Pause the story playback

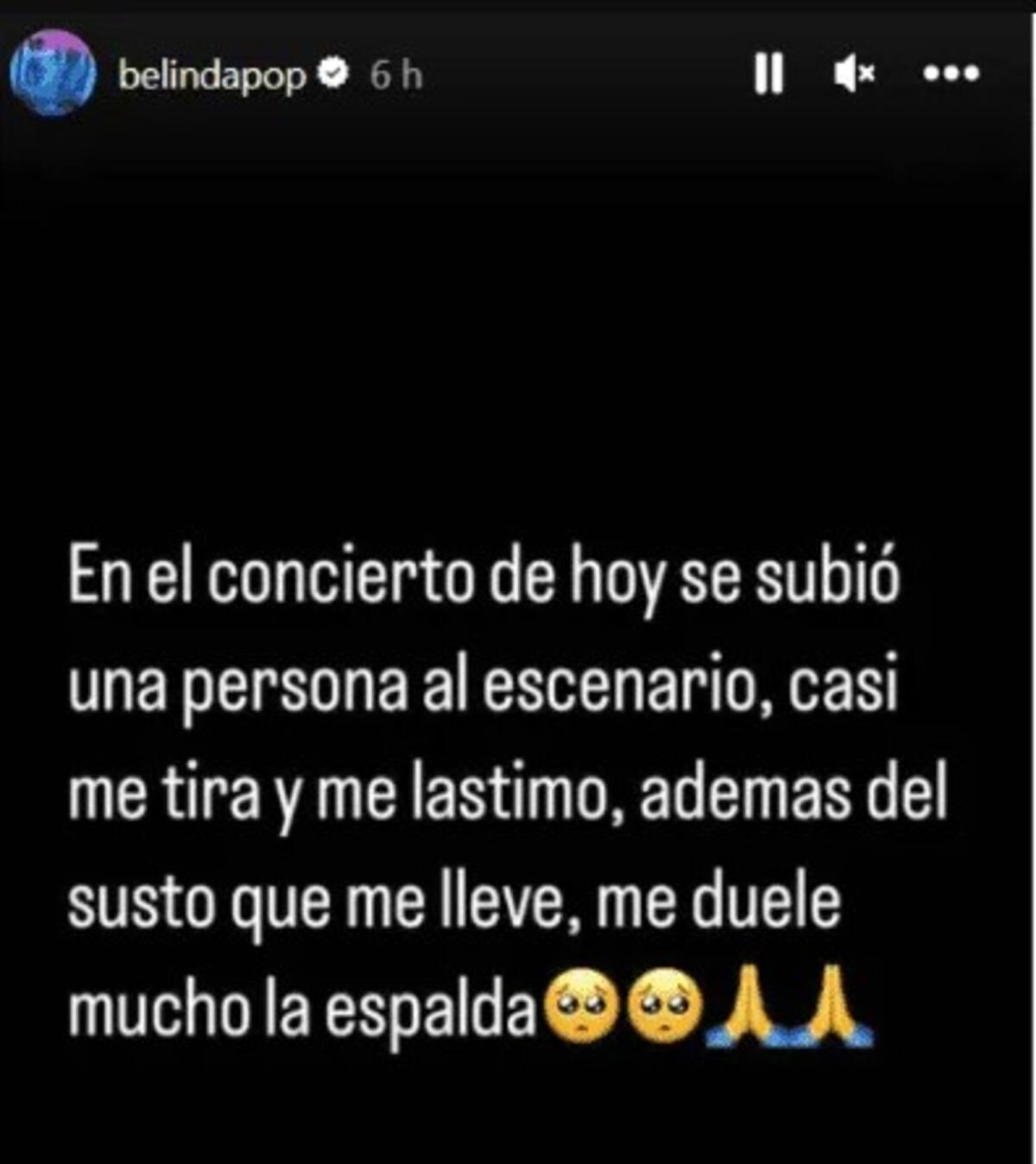coord(768,74)
